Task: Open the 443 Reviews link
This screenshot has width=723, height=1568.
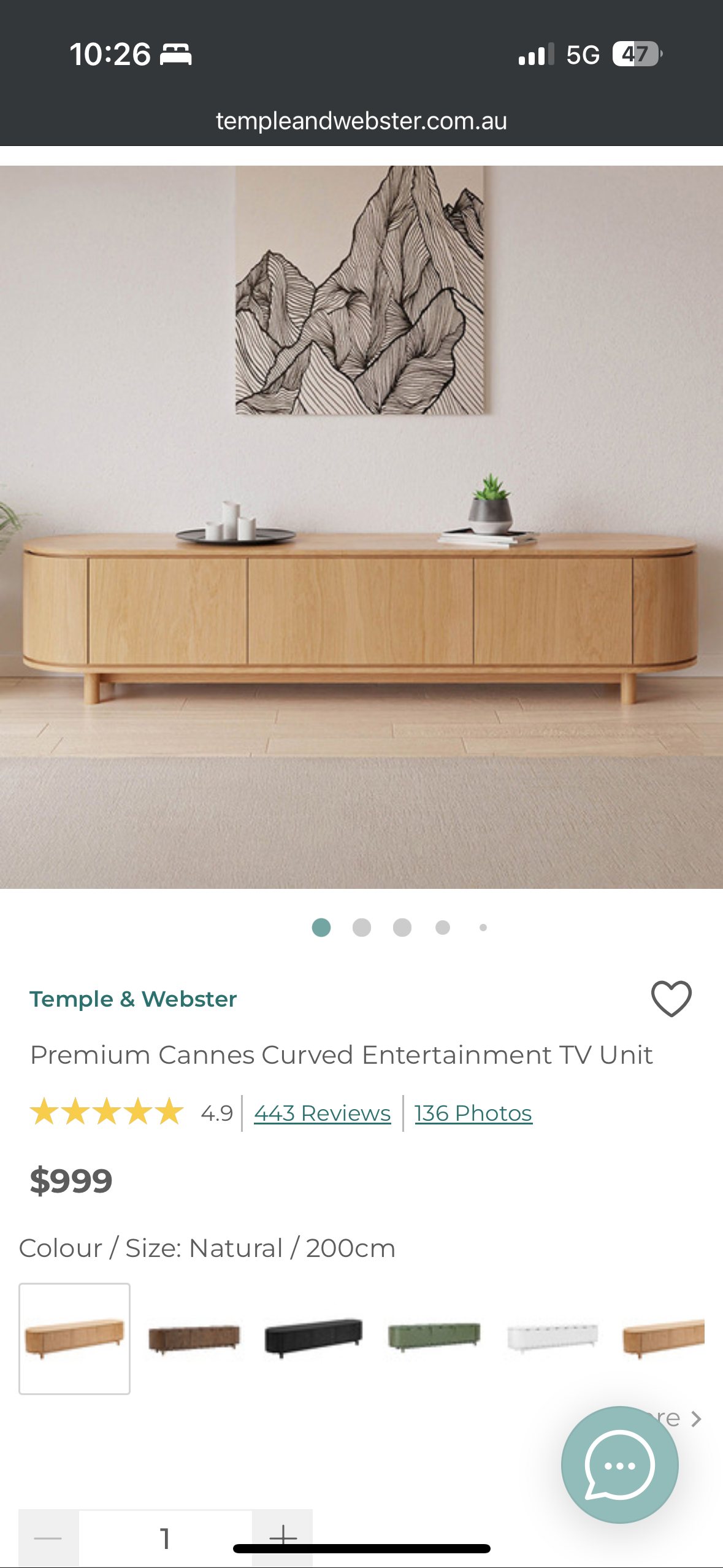Action: 322,1113
